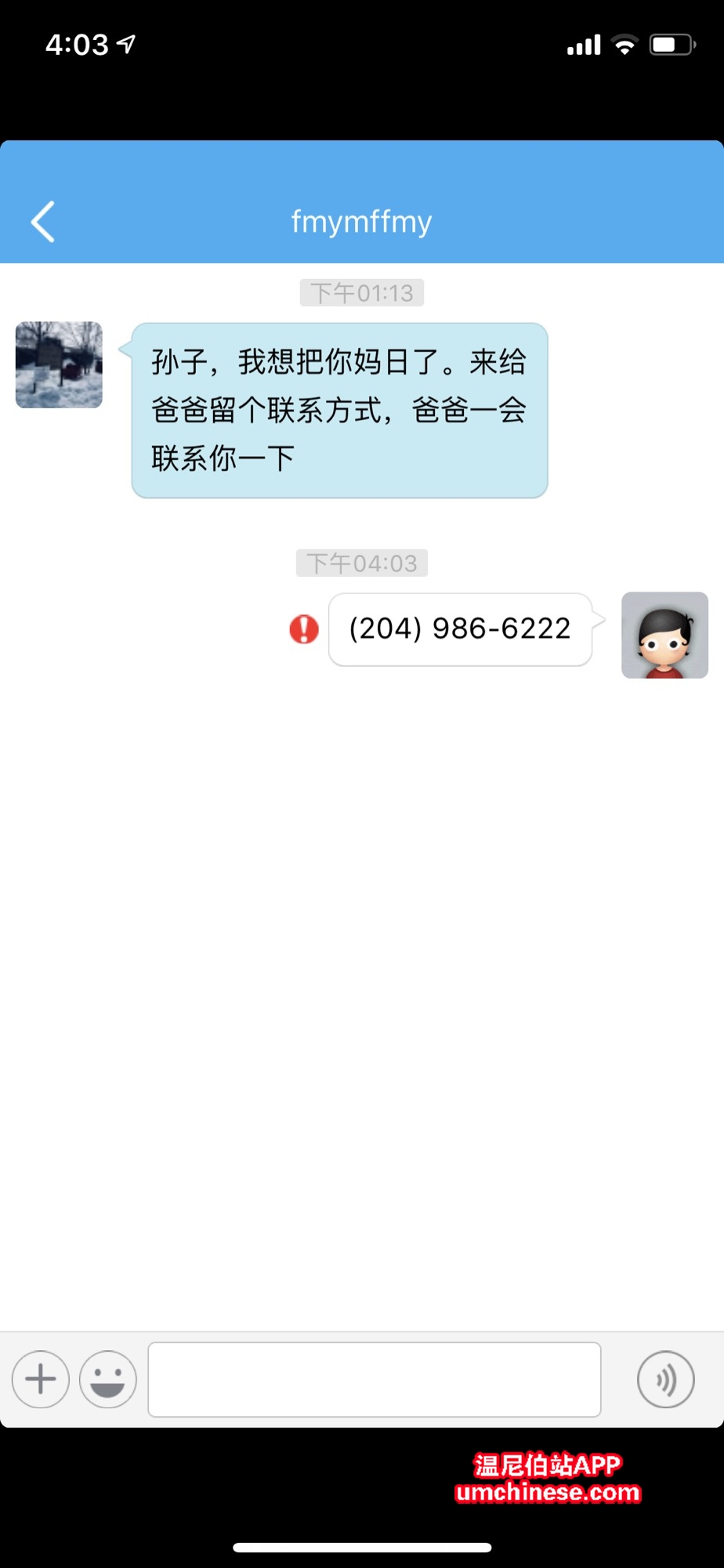Focus the message text field
The height and width of the screenshot is (1568, 724).
coord(375,1379)
